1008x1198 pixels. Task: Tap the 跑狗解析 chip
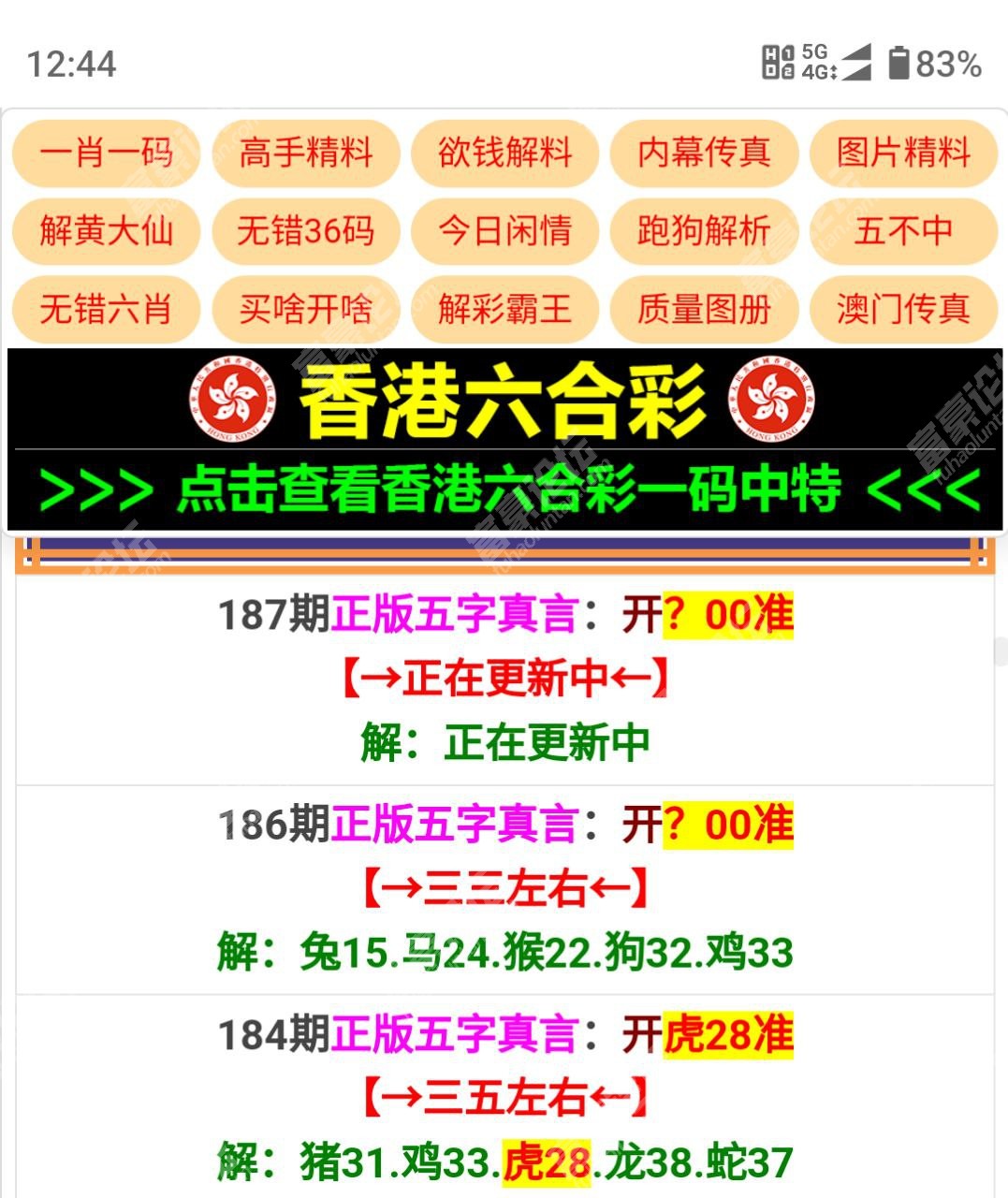704,230
